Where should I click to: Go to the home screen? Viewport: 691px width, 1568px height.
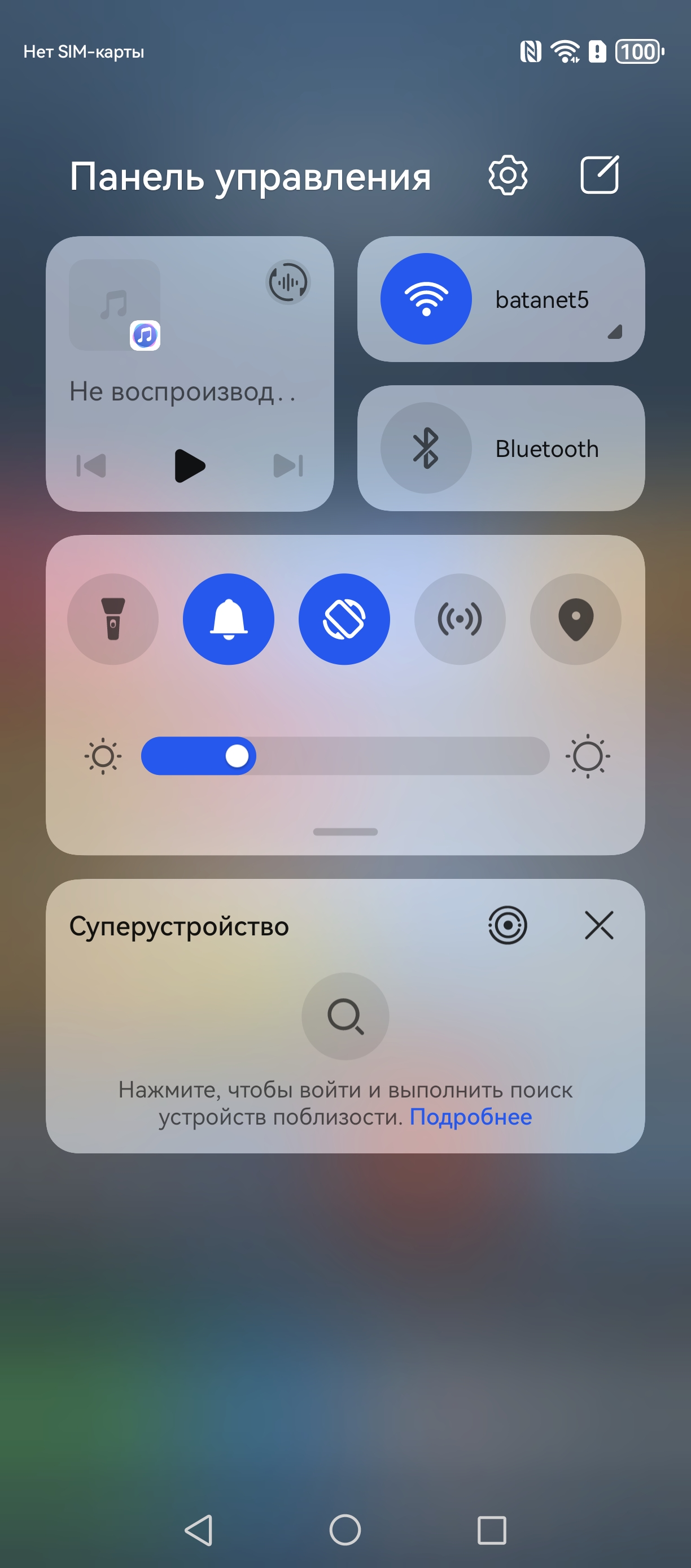pos(345,1530)
